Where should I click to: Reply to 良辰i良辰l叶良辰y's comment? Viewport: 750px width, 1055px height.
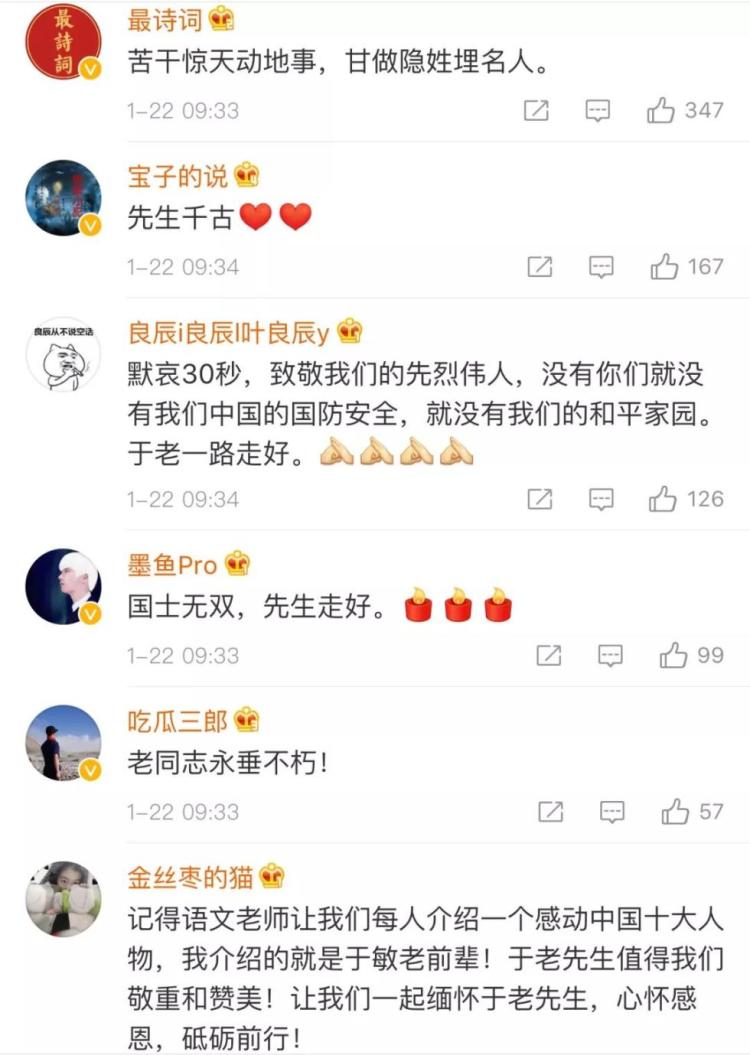(601, 498)
